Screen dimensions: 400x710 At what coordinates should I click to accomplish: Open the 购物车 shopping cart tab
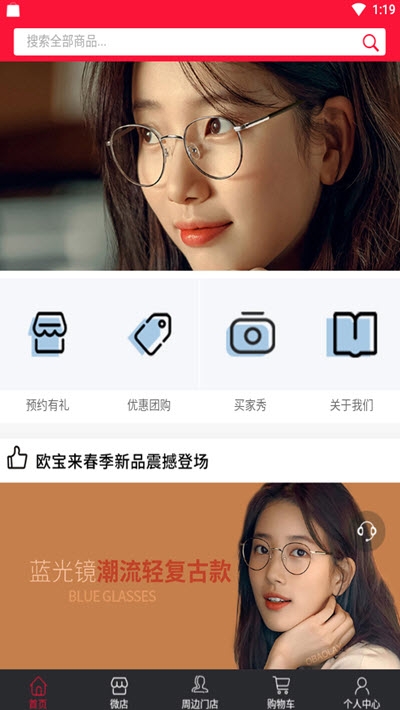click(x=281, y=692)
